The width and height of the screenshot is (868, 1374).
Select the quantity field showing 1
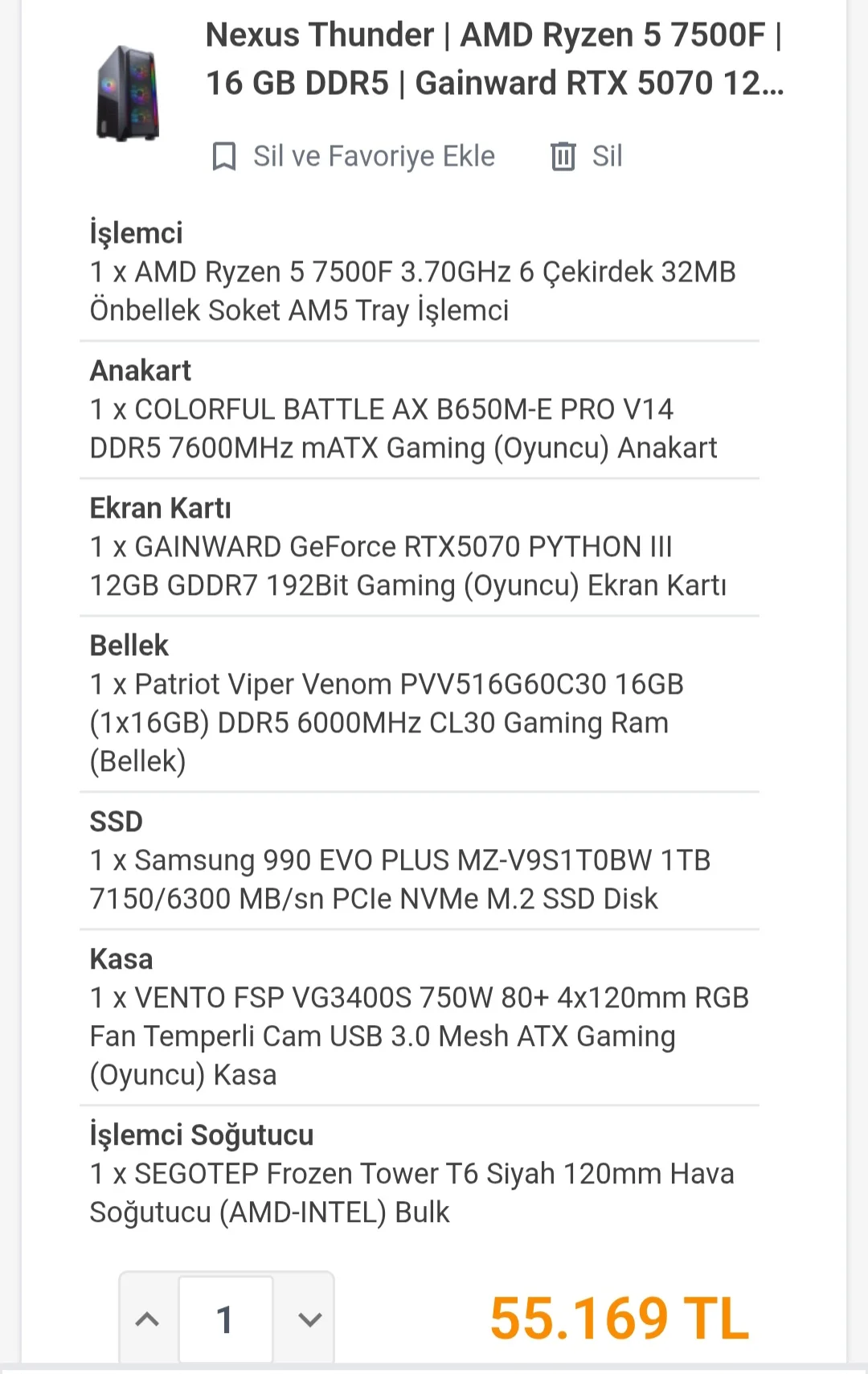[x=225, y=1319]
